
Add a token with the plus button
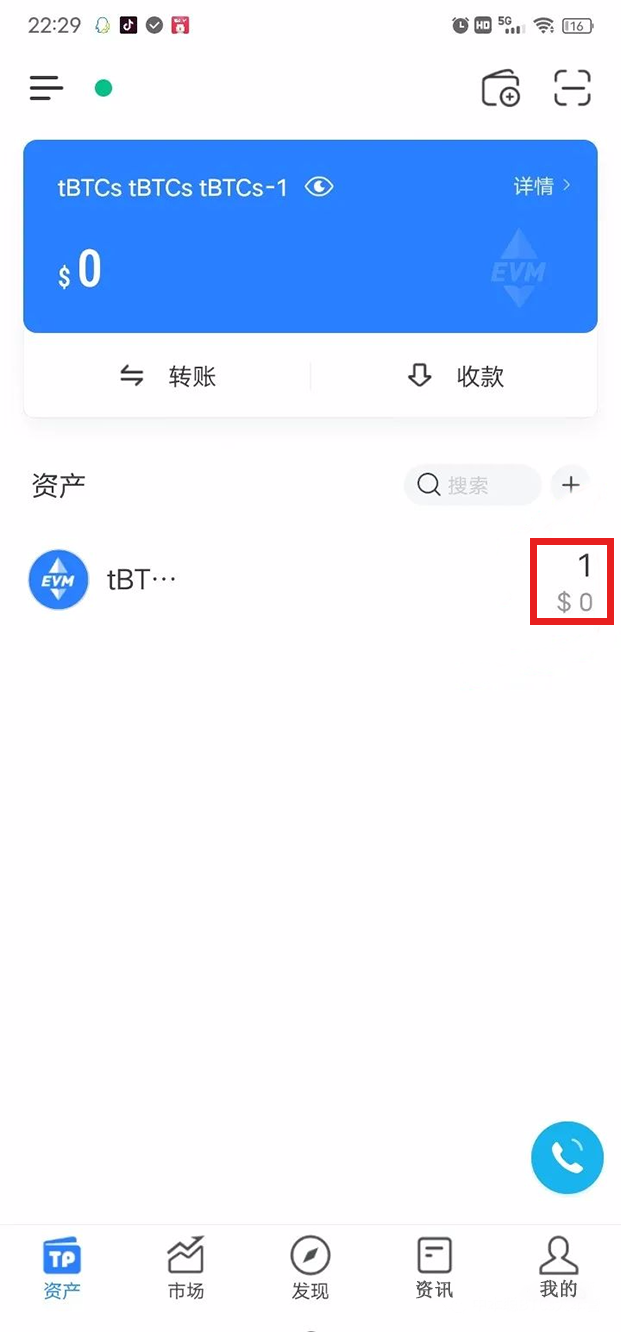click(x=570, y=485)
